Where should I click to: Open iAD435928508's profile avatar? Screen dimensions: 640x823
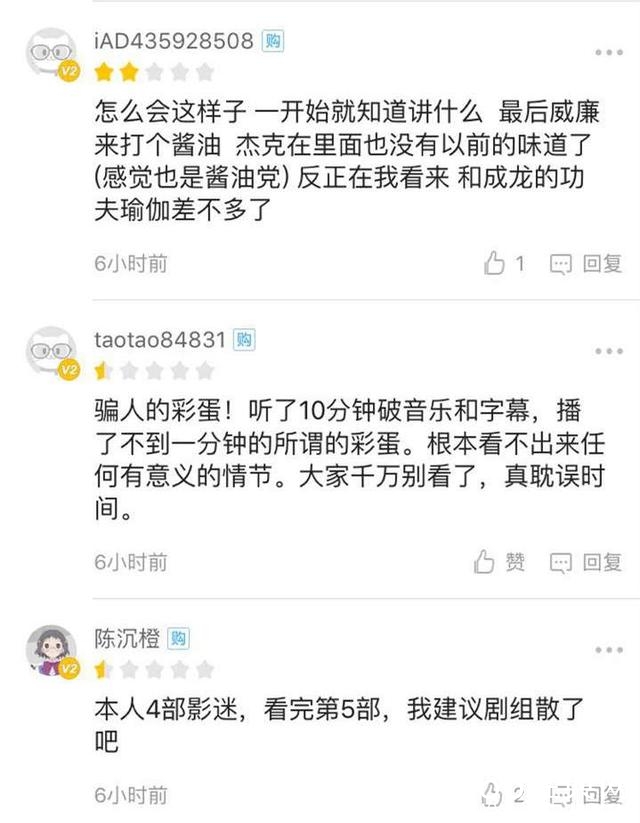[x=50, y=53]
